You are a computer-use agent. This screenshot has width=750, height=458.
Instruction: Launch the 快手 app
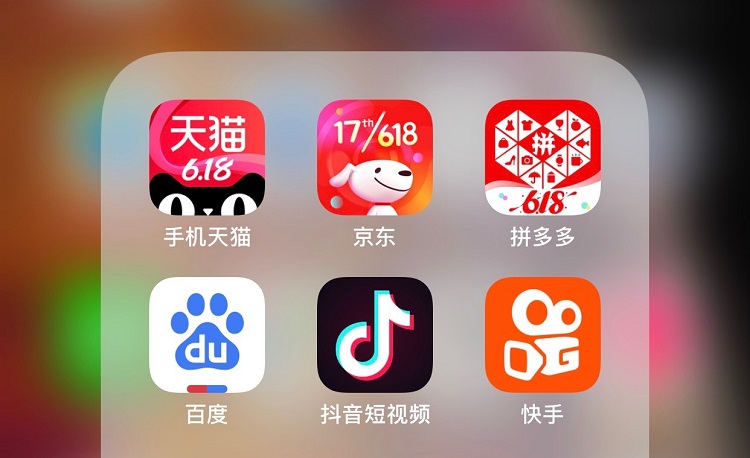(x=543, y=335)
